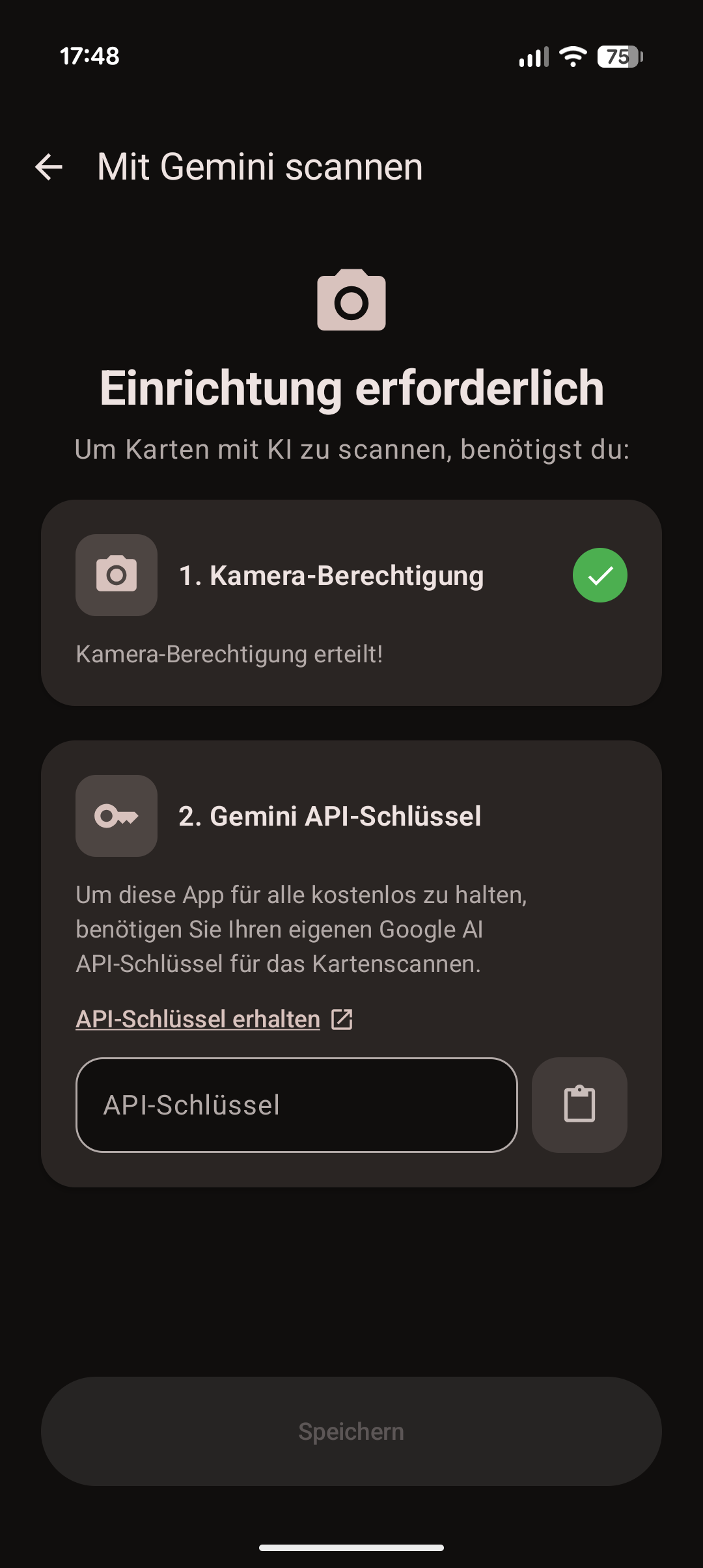Tap the Speichern button

coord(351,1431)
